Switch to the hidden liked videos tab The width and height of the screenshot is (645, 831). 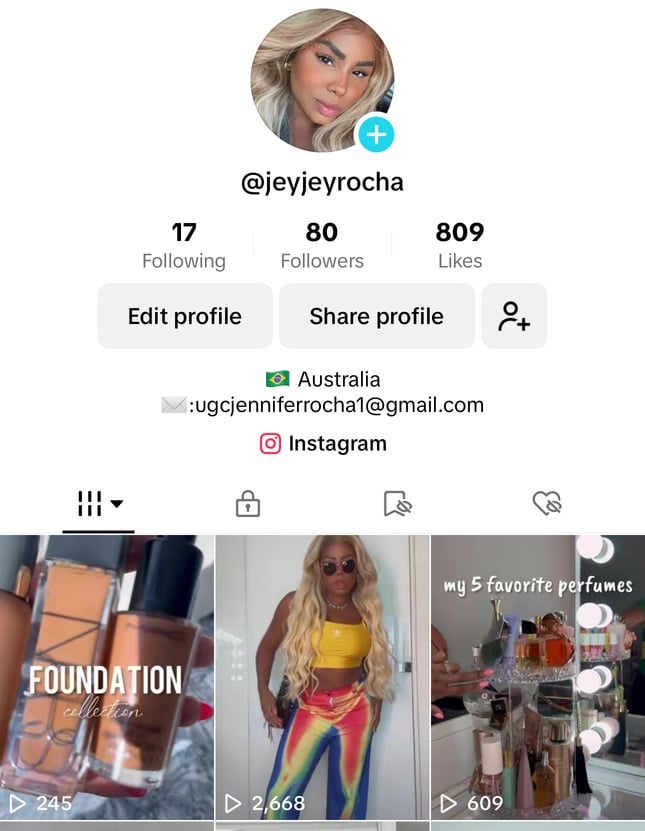click(546, 504)
